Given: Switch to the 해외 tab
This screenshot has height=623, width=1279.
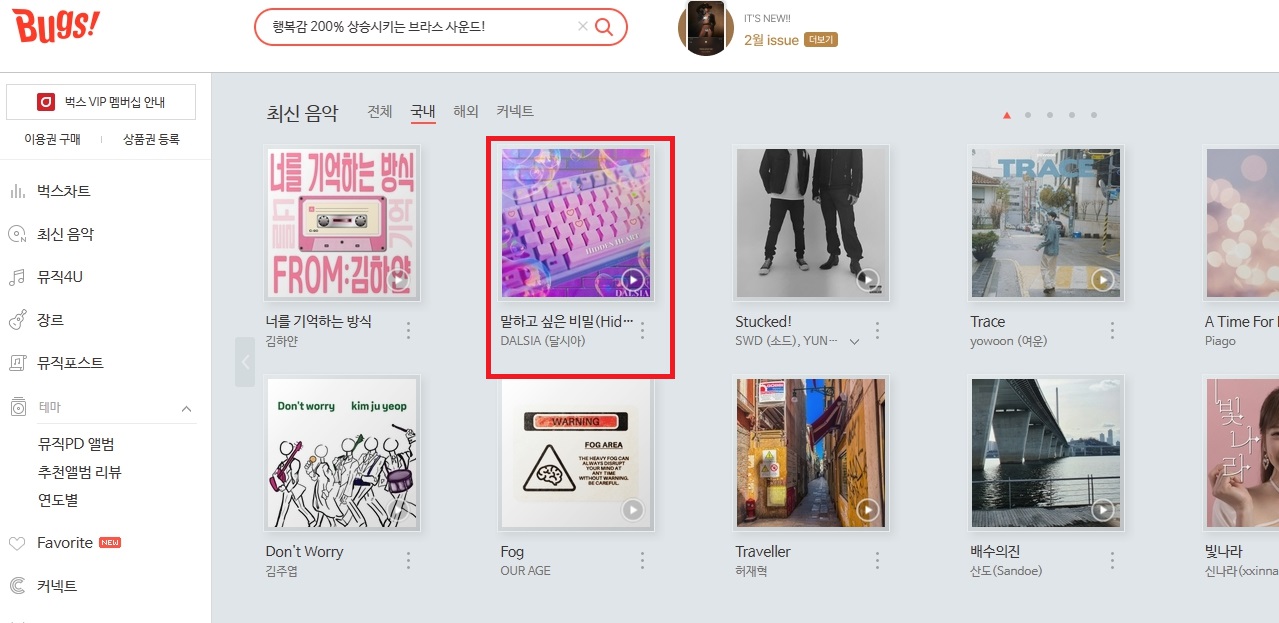Looking at the screenshot, I should (x=466, y=111).
